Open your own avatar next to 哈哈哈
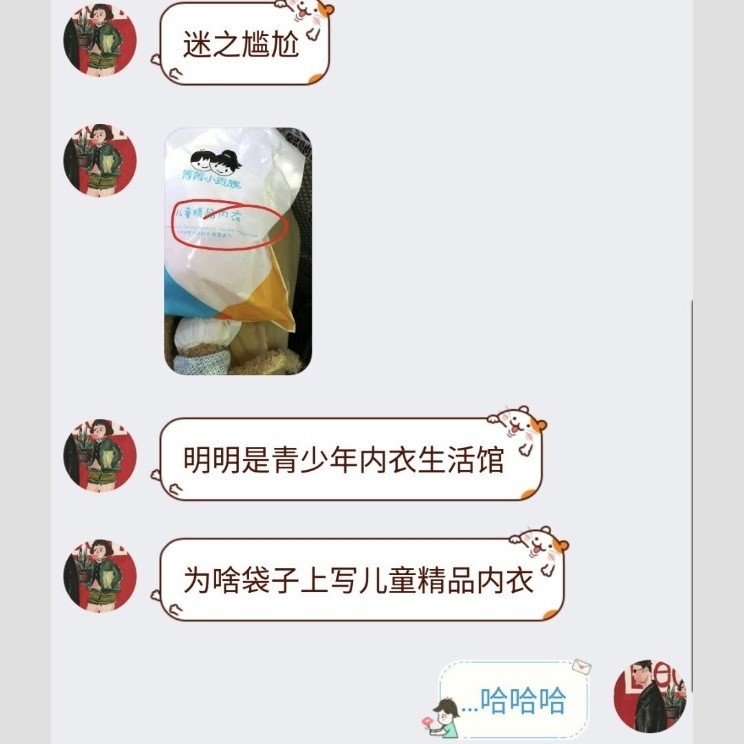 649,696
